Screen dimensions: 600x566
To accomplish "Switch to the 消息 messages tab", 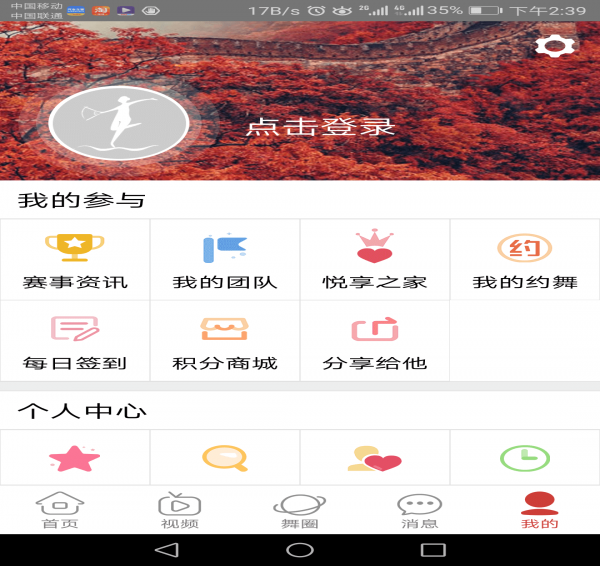I will 419,510.
